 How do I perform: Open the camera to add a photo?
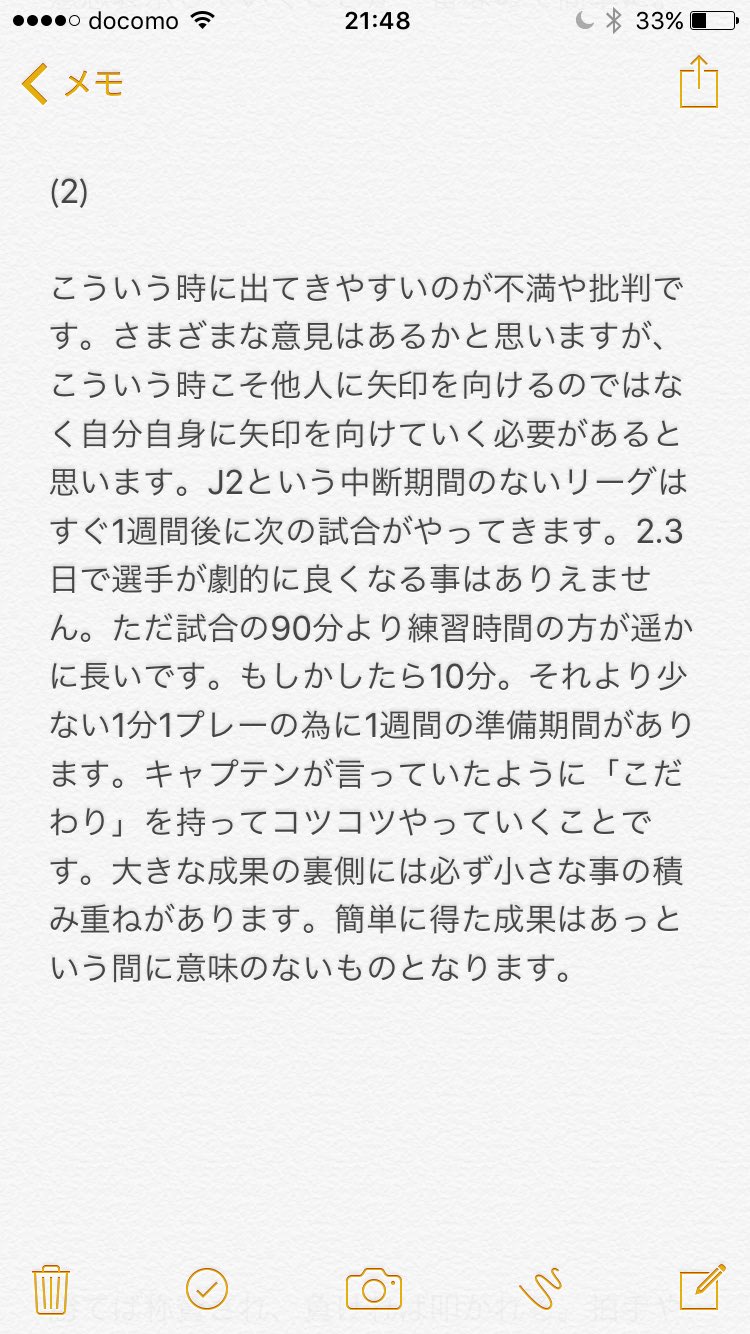(373, 1288)
